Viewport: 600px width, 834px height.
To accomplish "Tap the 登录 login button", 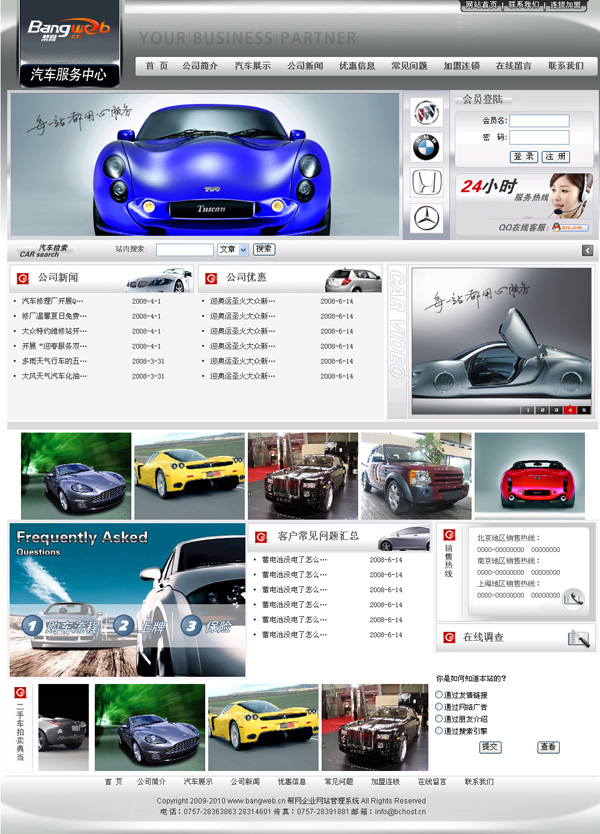I will tap(524, 157).
